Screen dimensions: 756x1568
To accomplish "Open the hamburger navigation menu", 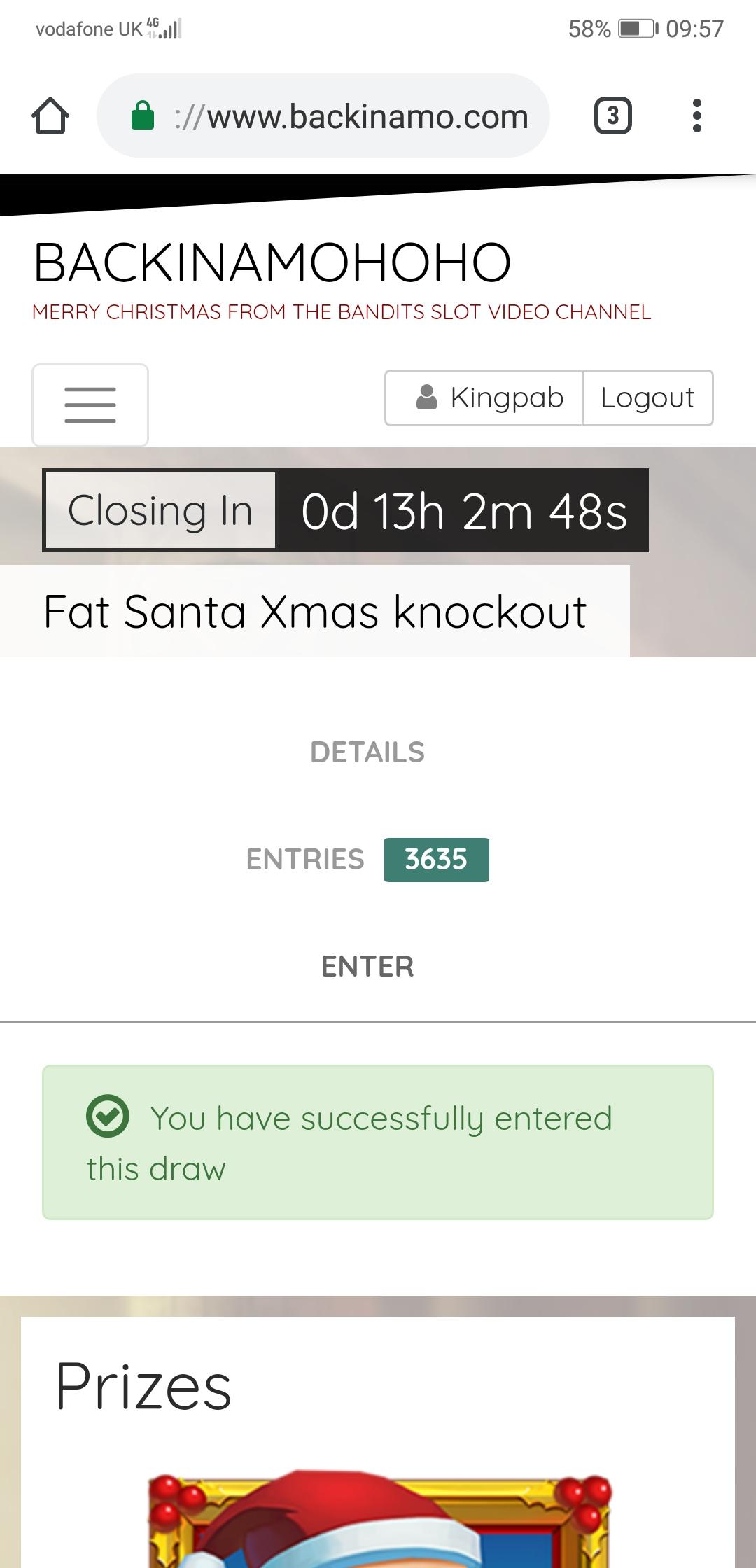I will pos(90,405).
